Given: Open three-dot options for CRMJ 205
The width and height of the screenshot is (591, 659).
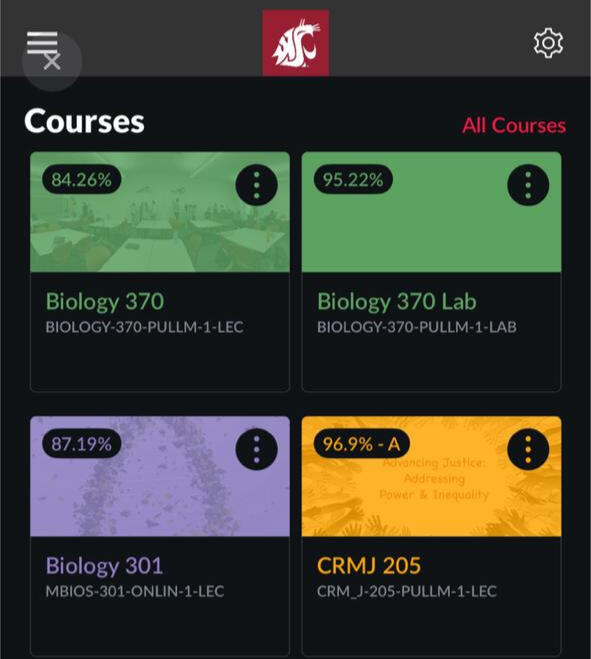Looking at the screenshot, I should pos(528,449).
